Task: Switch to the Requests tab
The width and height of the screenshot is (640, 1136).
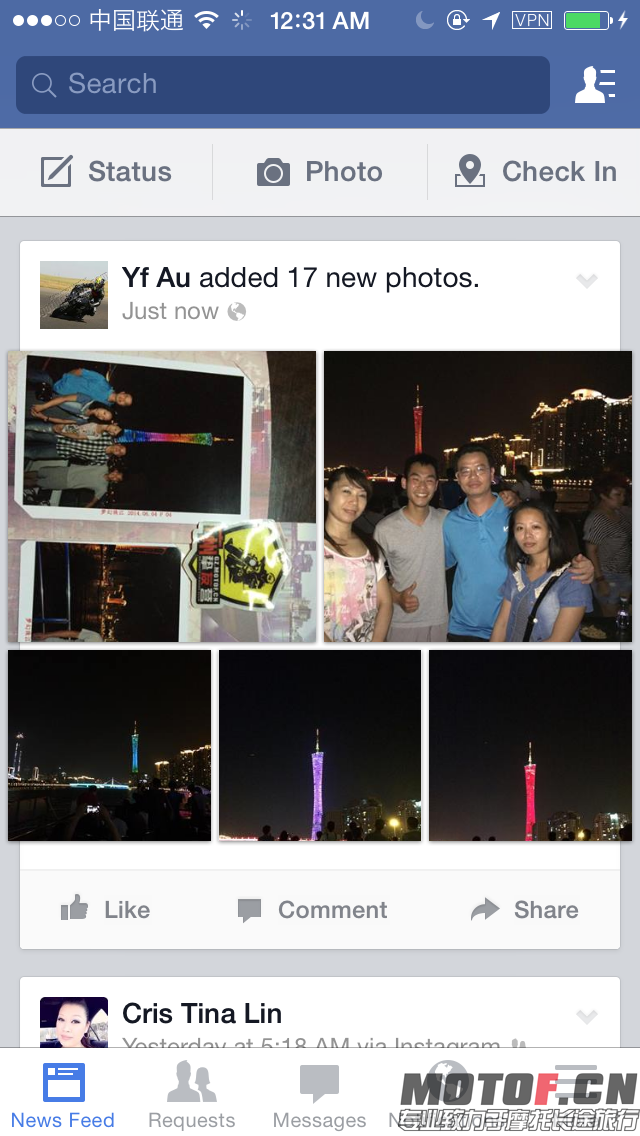Action: point(192,1096)
